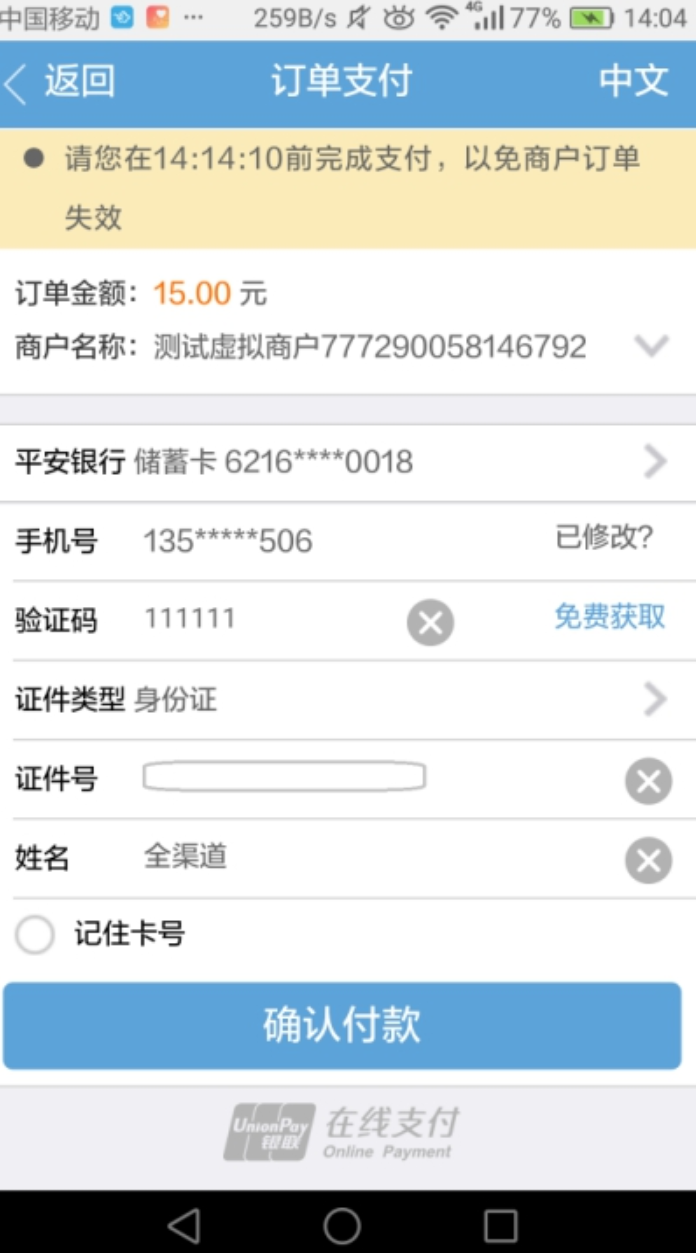Select the 记住卡号 option
The width and height of the screenshot is (696, 1253).
click(36, 936)
